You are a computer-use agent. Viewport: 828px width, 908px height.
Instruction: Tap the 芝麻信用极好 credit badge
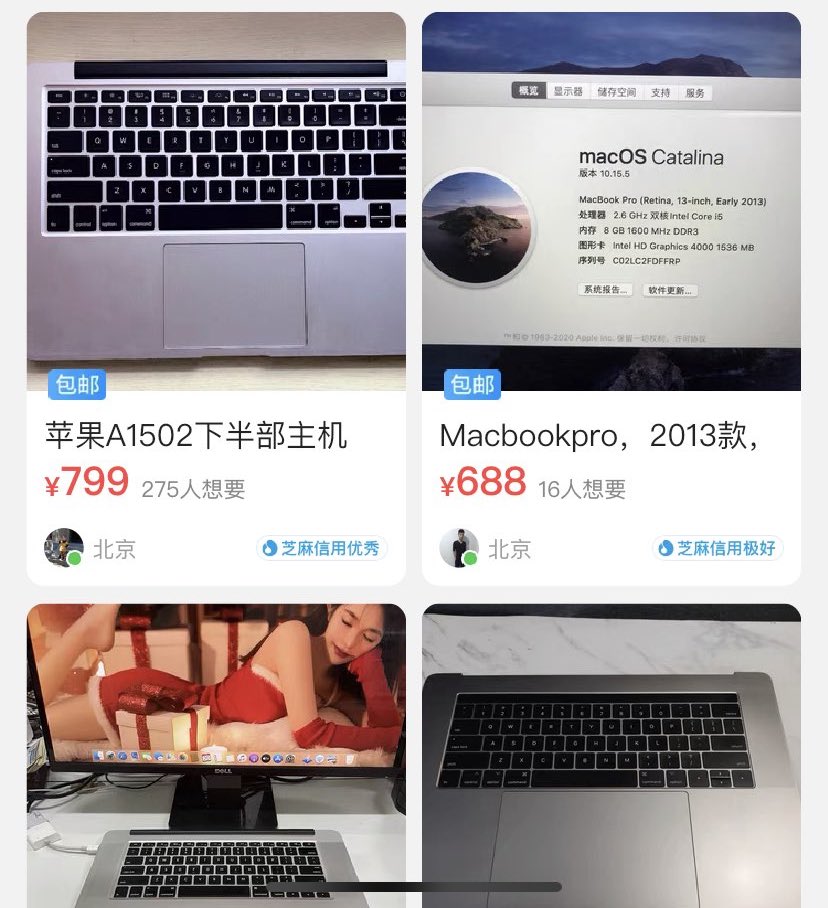coord(718,548)
